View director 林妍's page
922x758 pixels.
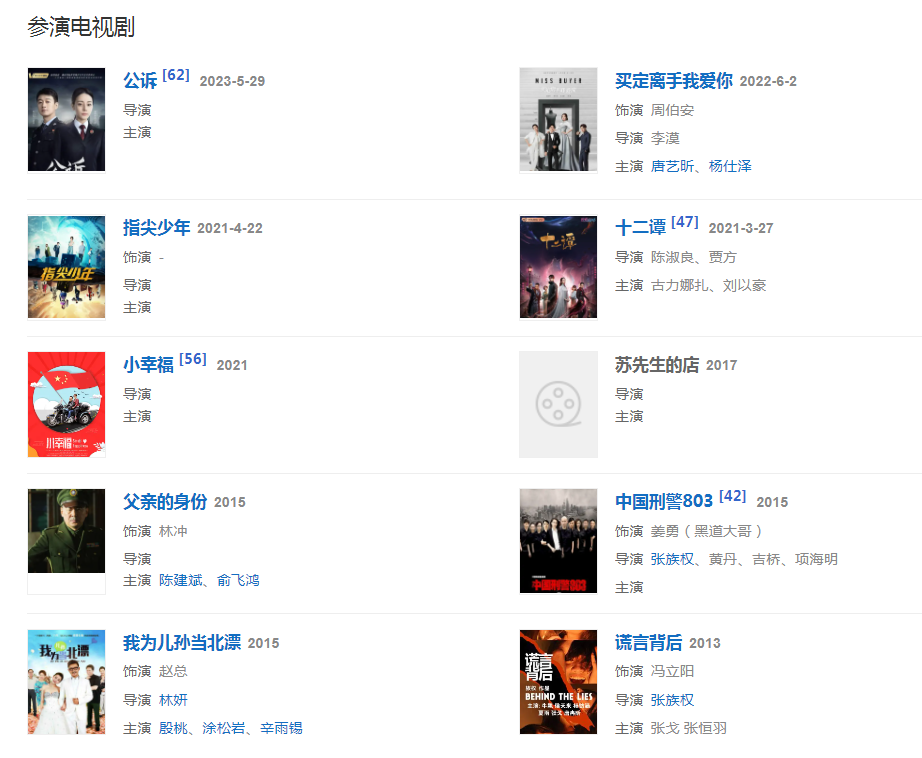[x=173, y=700]
